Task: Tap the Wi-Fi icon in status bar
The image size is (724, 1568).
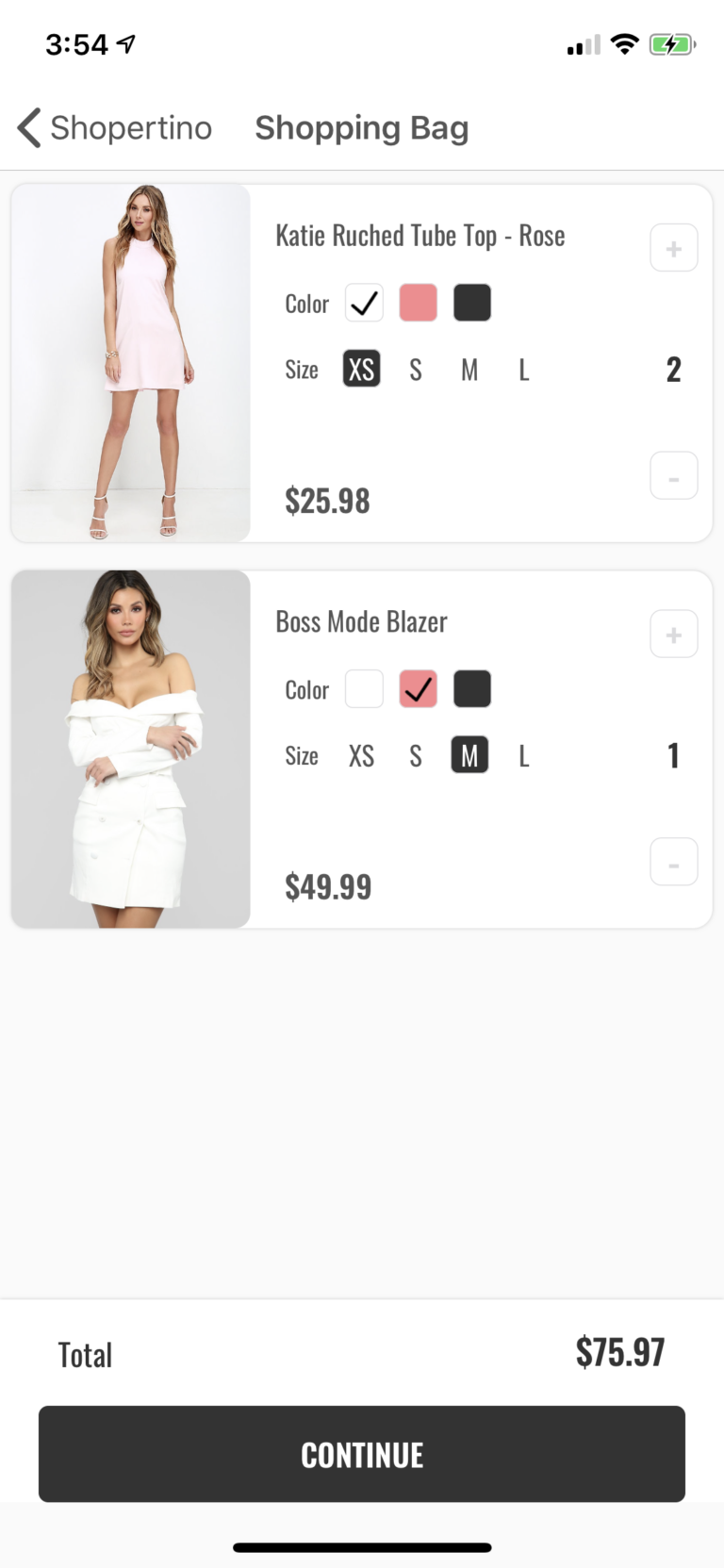Action: pyautogui.click(x=623, y=43)
